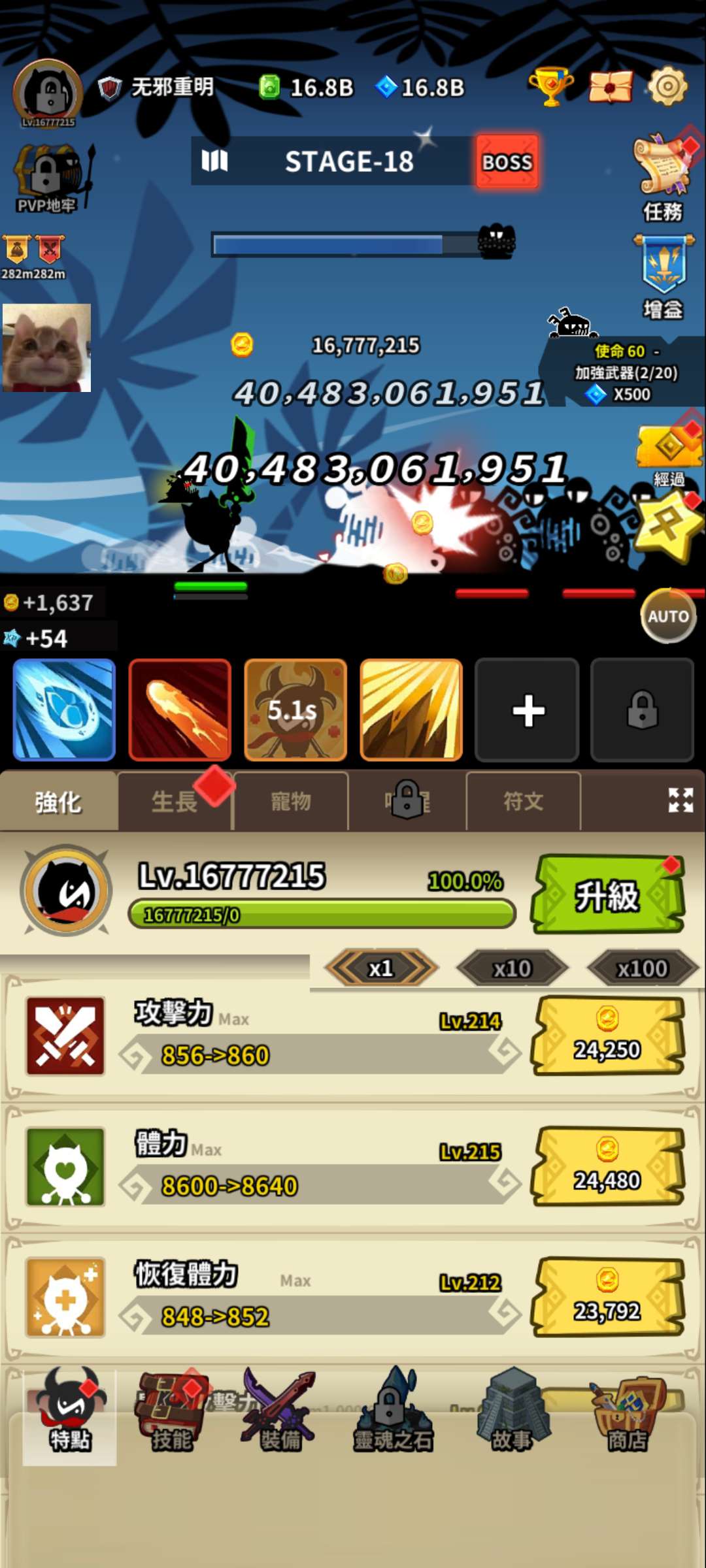Add a skill to the plus slot
The width and height of the screenshot is (706, 1568).
point(528,710)
